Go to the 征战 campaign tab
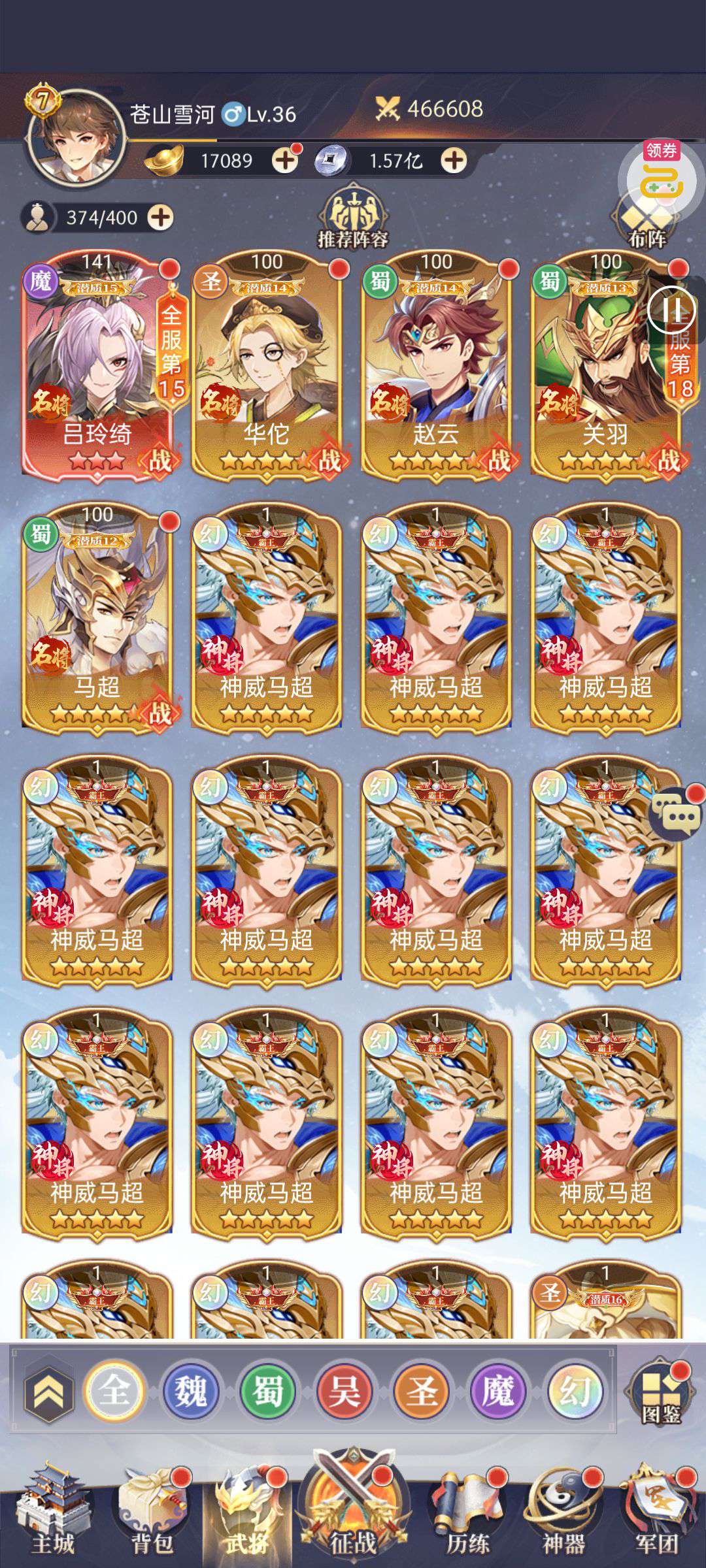 353,1509
